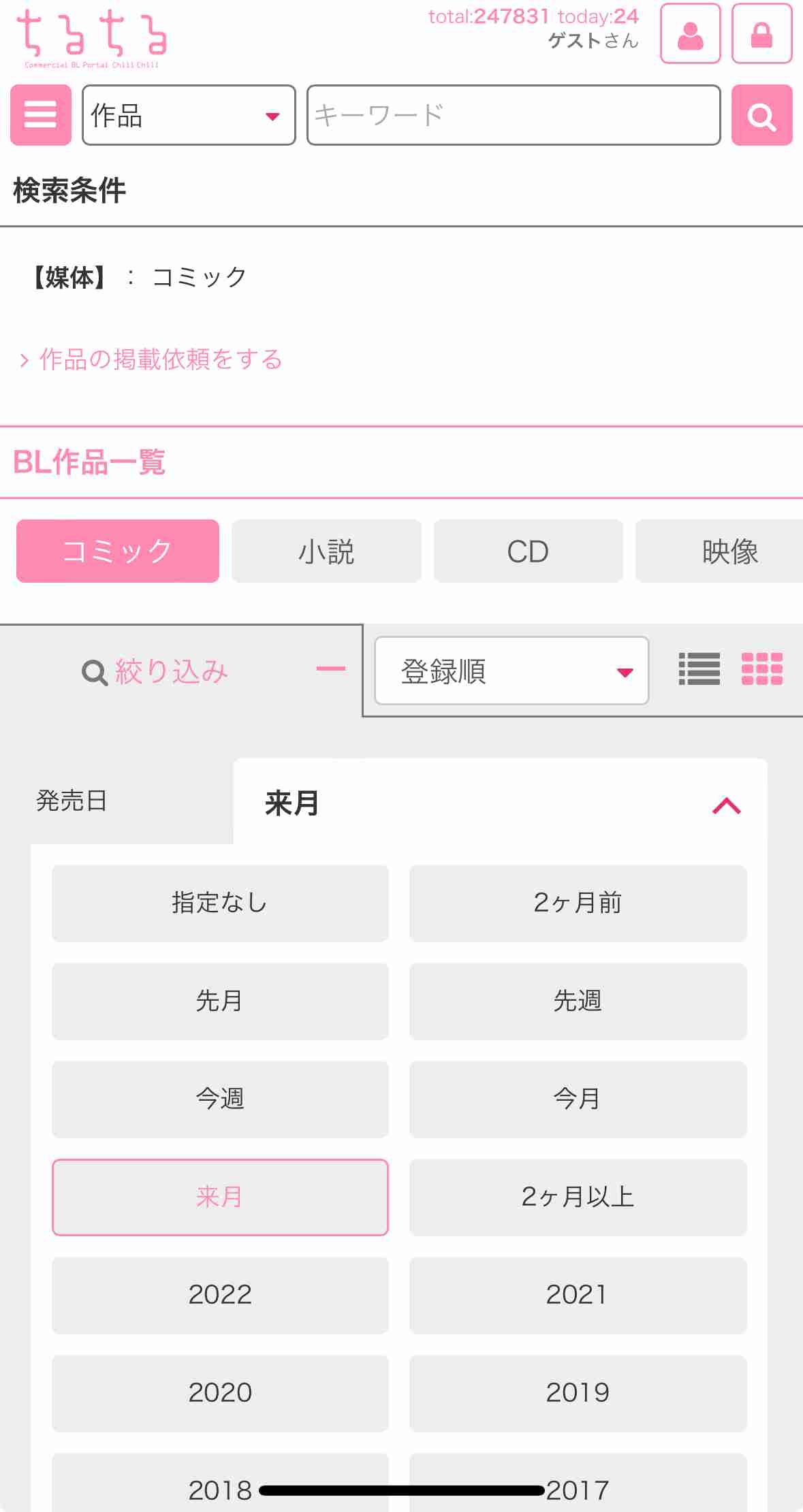Tap the lock login icon
The height and width of the screenshot is (1512, 803).
coord(761,34)
